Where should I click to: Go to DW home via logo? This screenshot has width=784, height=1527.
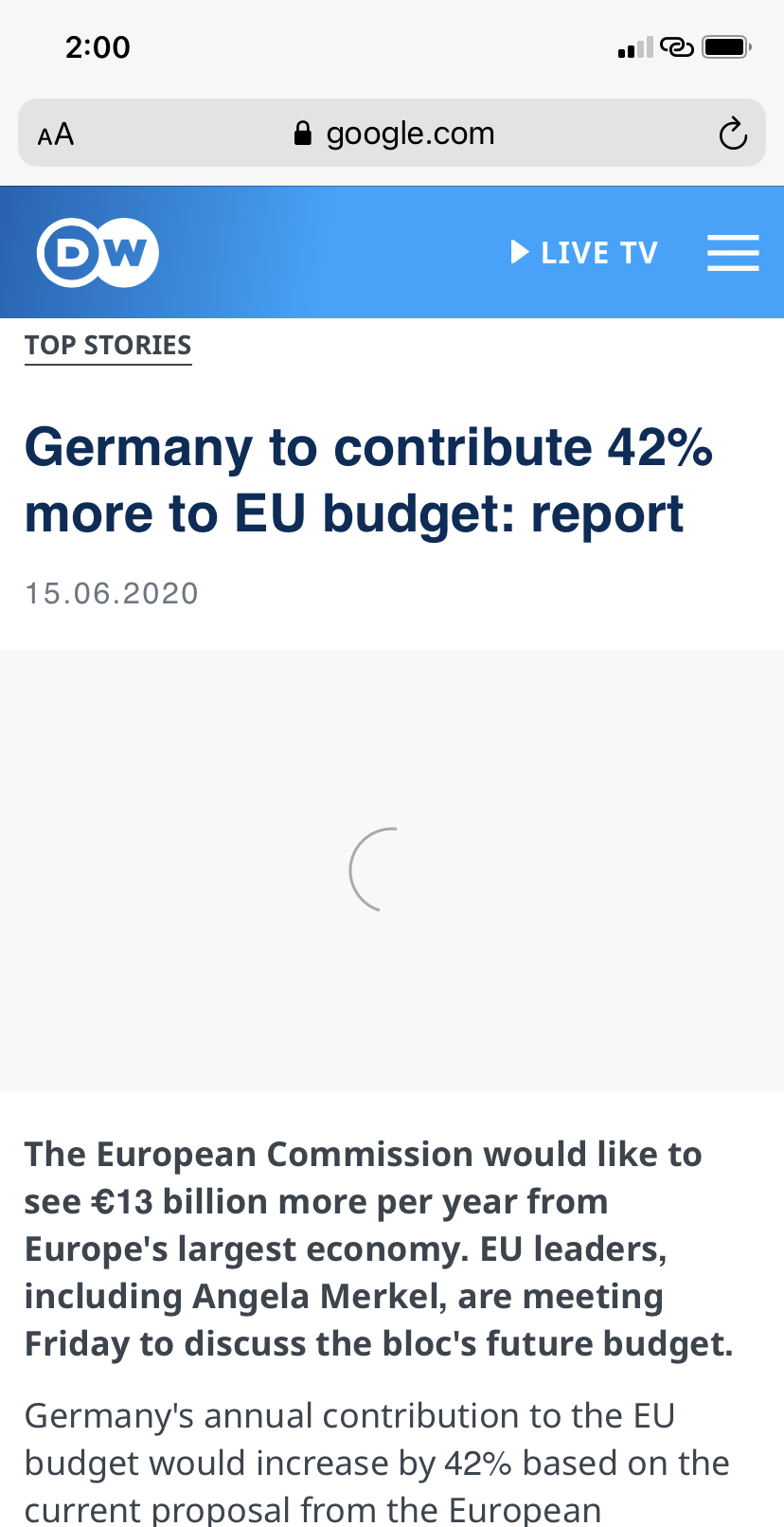tap(98, 253)
